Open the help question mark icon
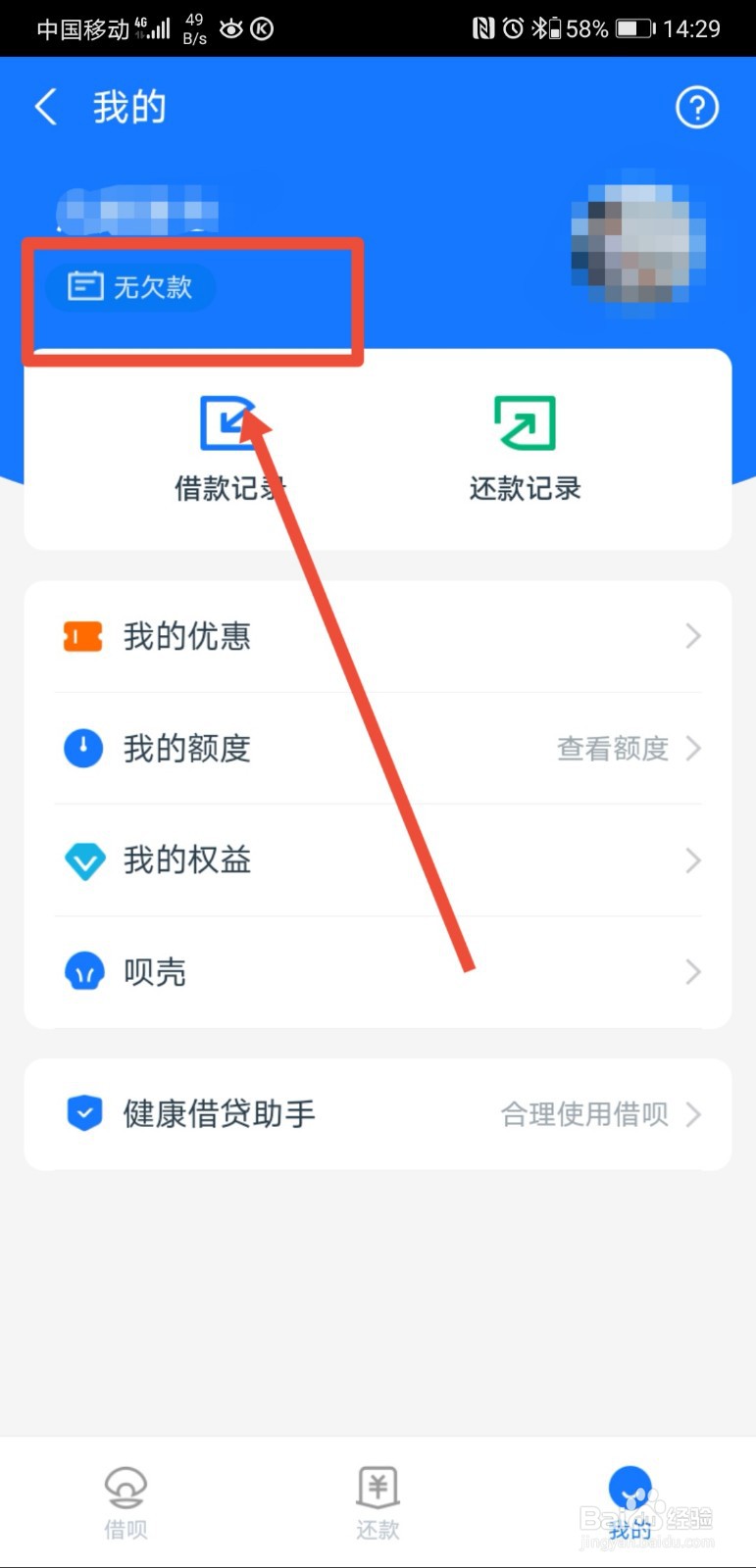 pyautogui.click(x=696, y=108)
